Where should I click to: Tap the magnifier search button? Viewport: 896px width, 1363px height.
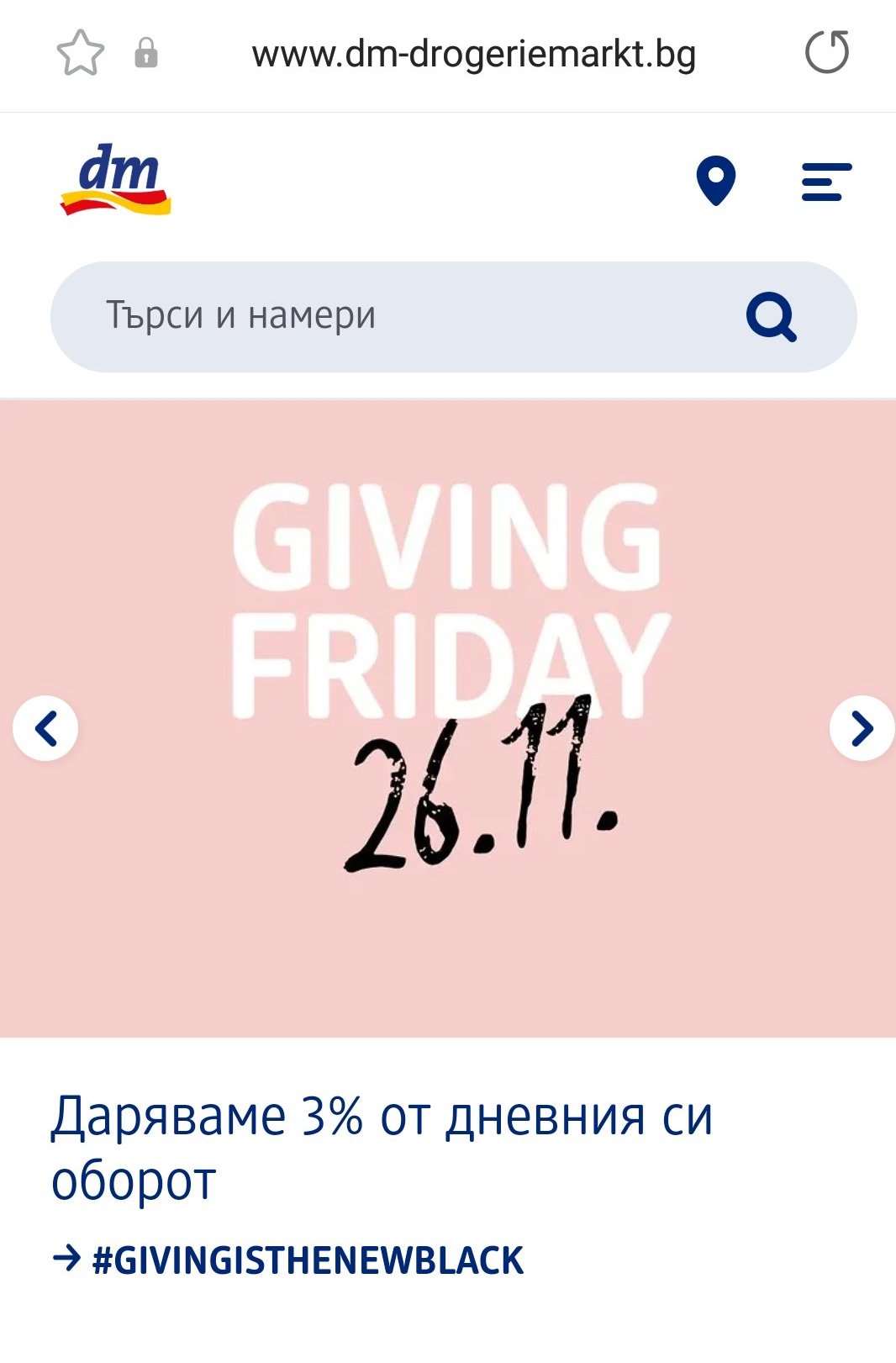tap(771, 317)
